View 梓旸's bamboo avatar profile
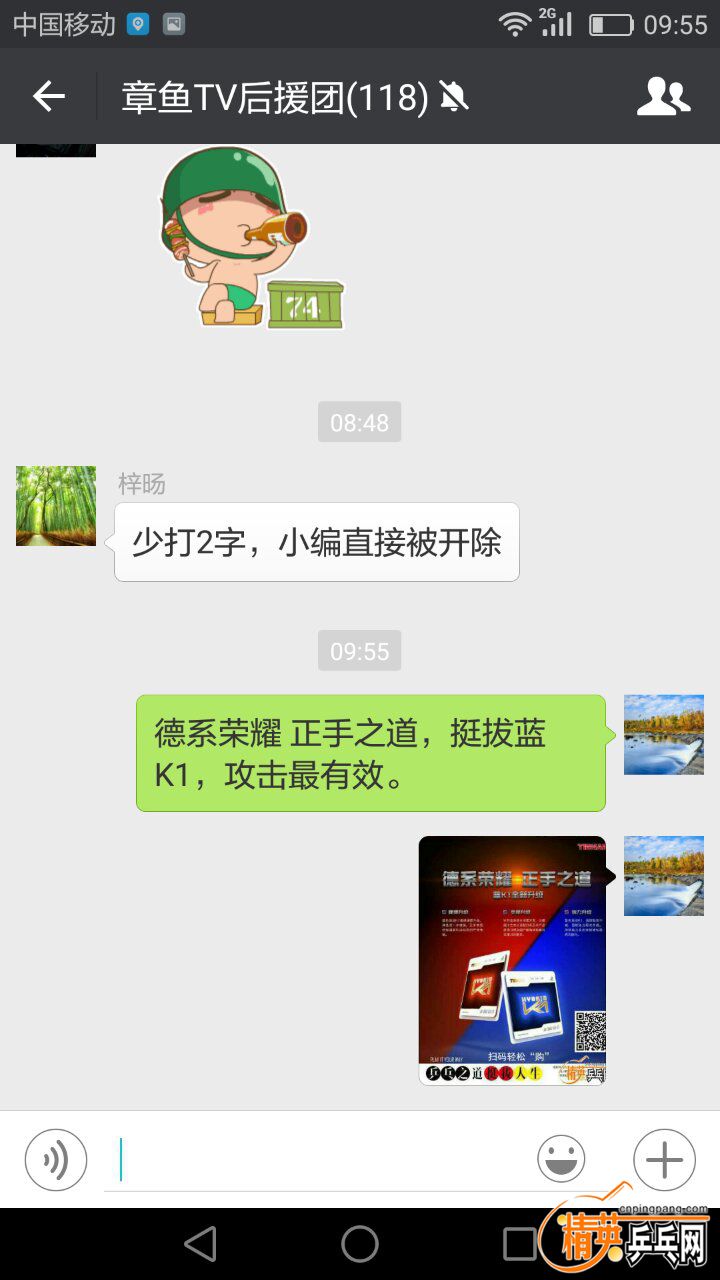 click(56, 506)
